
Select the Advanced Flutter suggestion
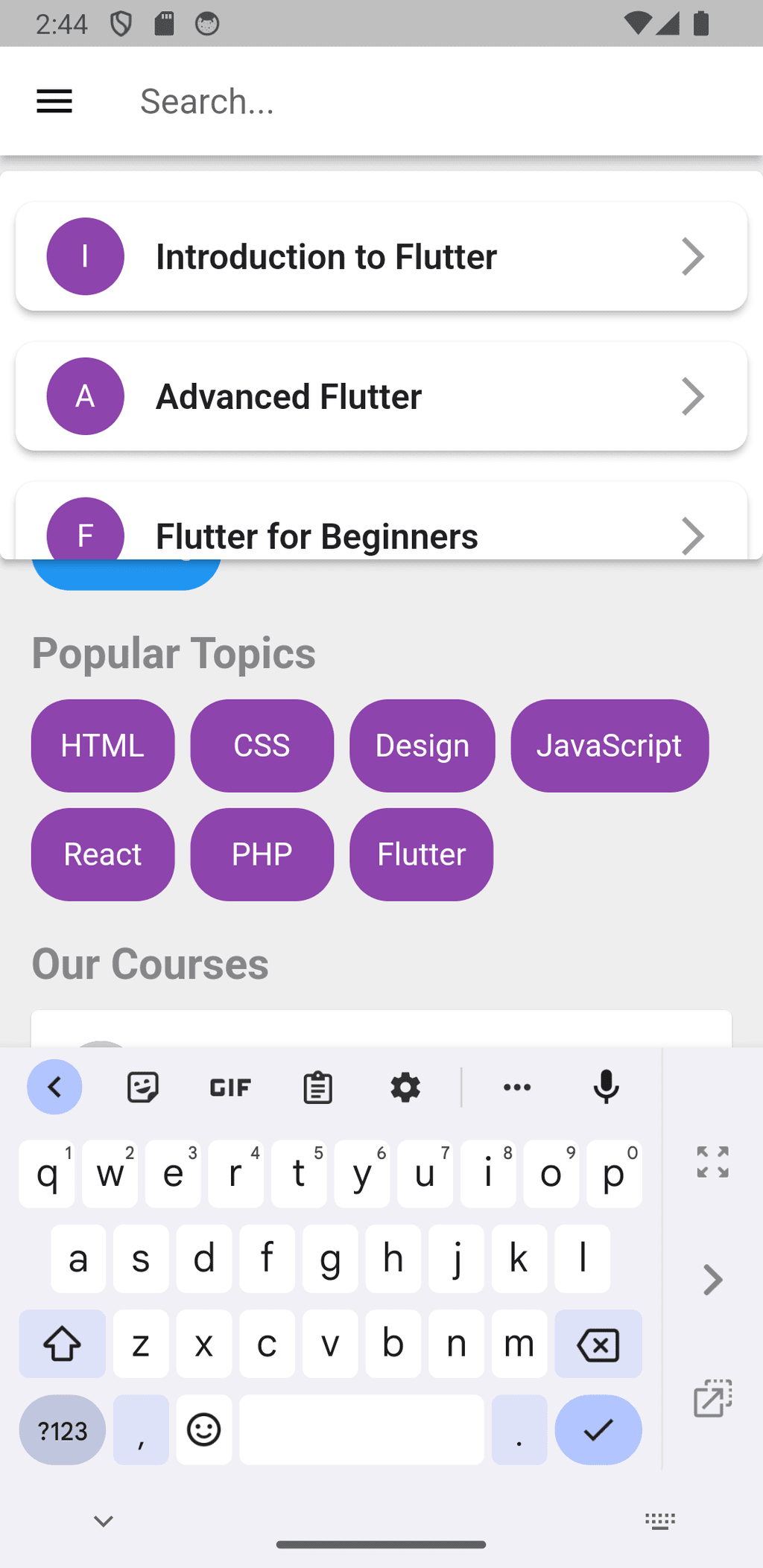(381, 396)
